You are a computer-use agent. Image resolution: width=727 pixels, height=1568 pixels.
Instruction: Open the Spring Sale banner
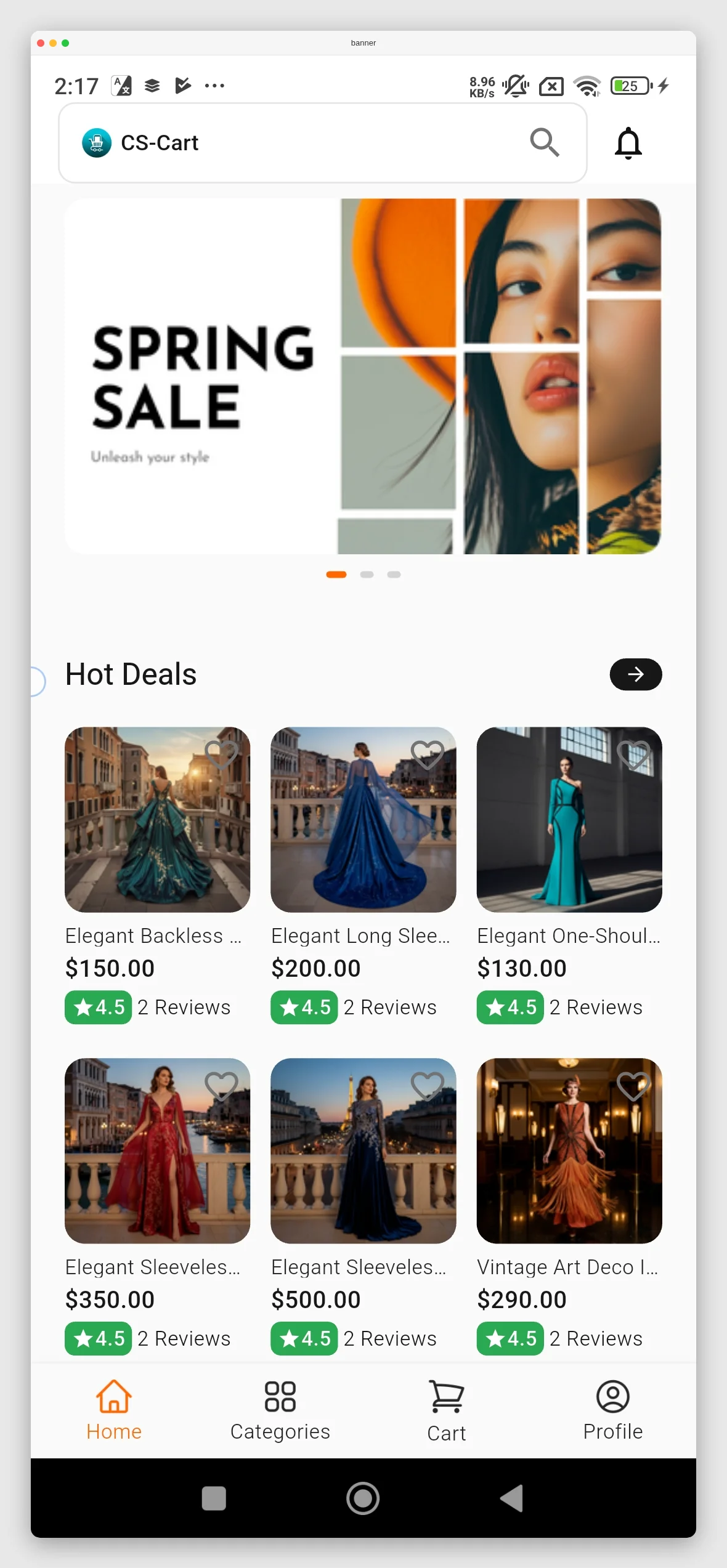(363, 376)
